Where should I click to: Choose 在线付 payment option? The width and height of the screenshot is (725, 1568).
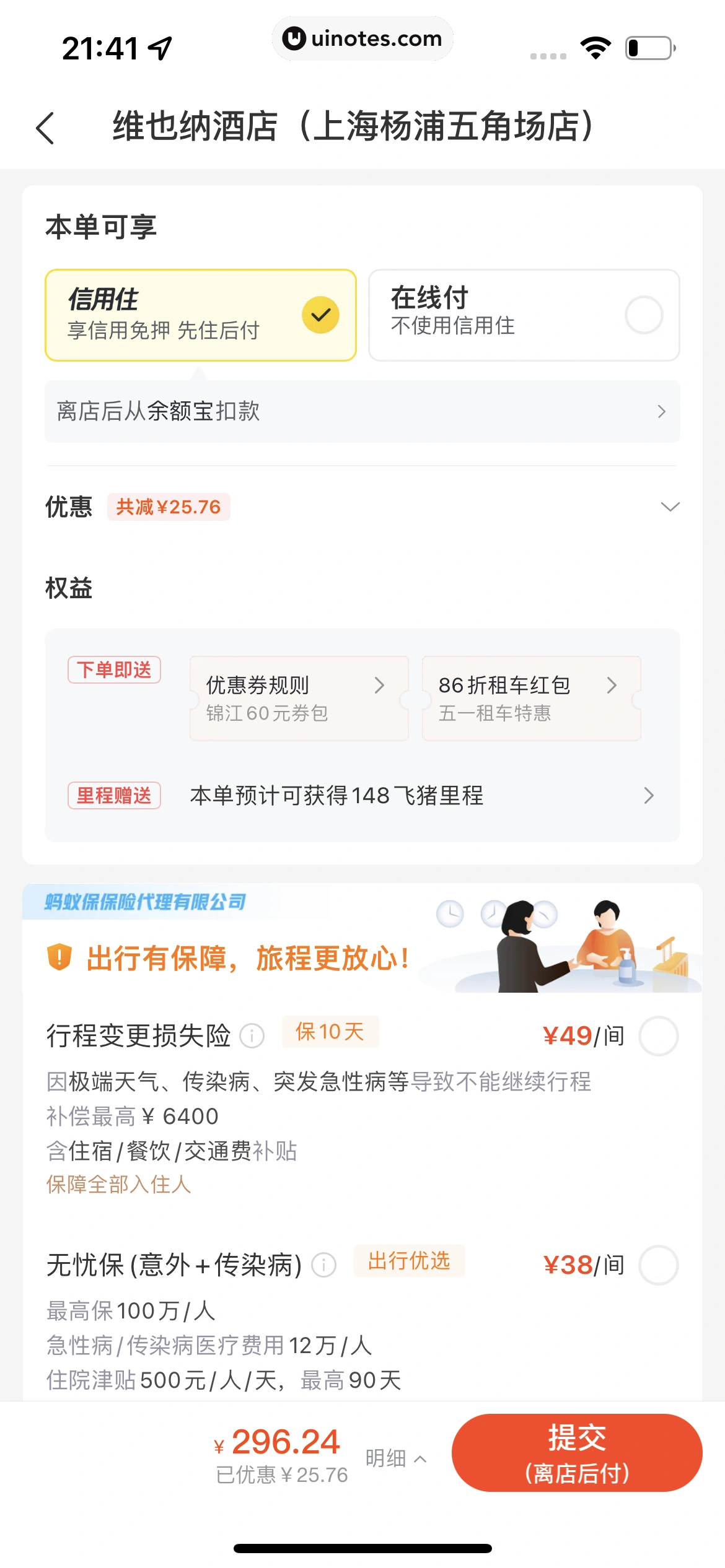tap(524, 315)
